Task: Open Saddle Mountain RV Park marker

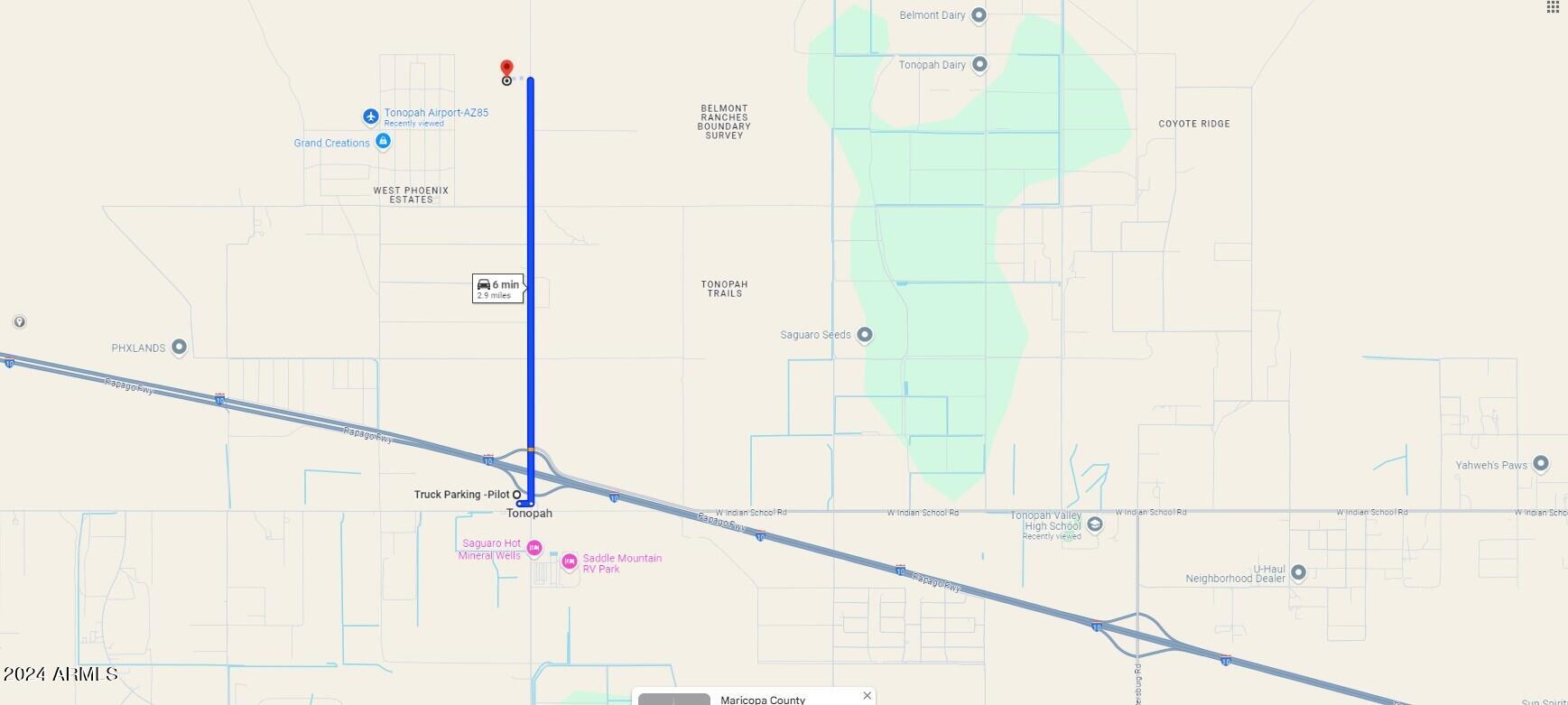Action: tap(570, 562)
